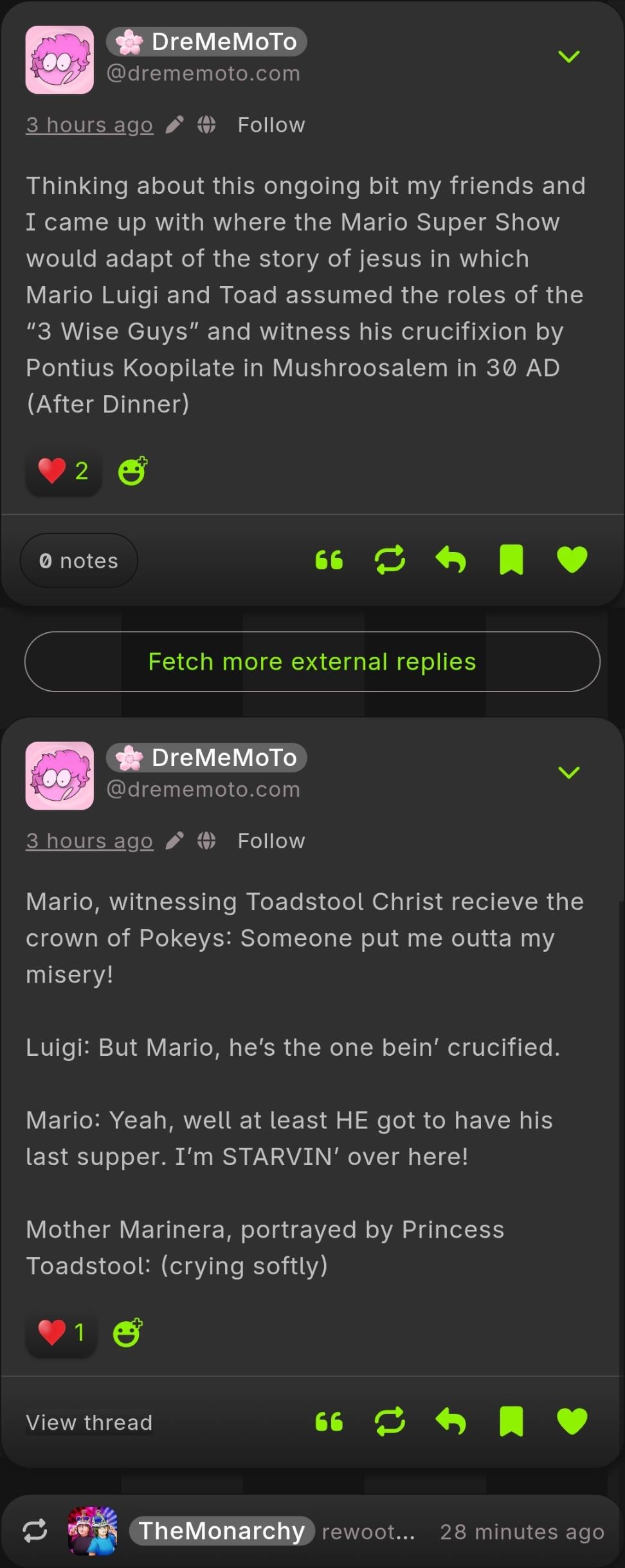The width and height of the screenshot is (625, 1568).
Task: Quote the Toadstool Christ post
Action: click(x=329, y=1421)
